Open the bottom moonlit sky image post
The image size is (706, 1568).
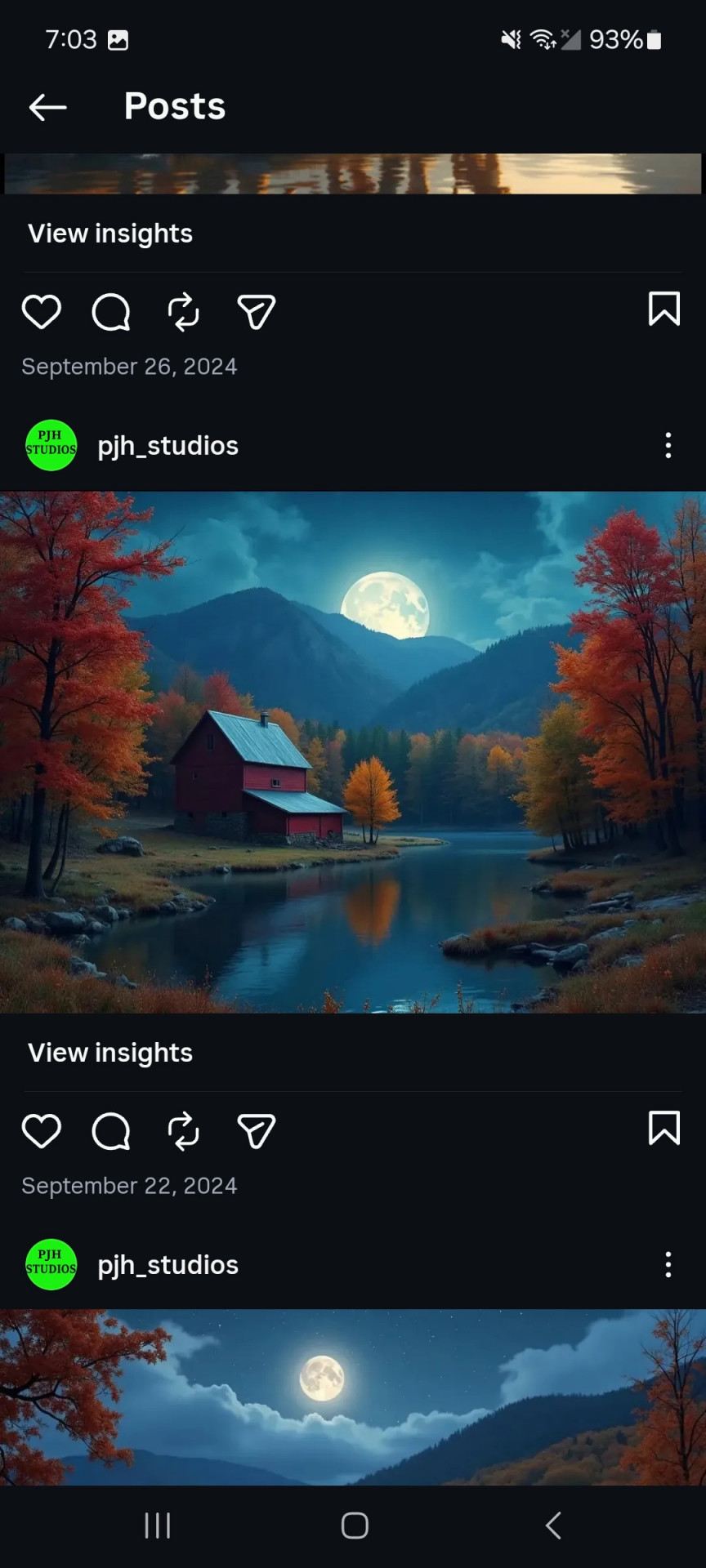click(353, 1397)
